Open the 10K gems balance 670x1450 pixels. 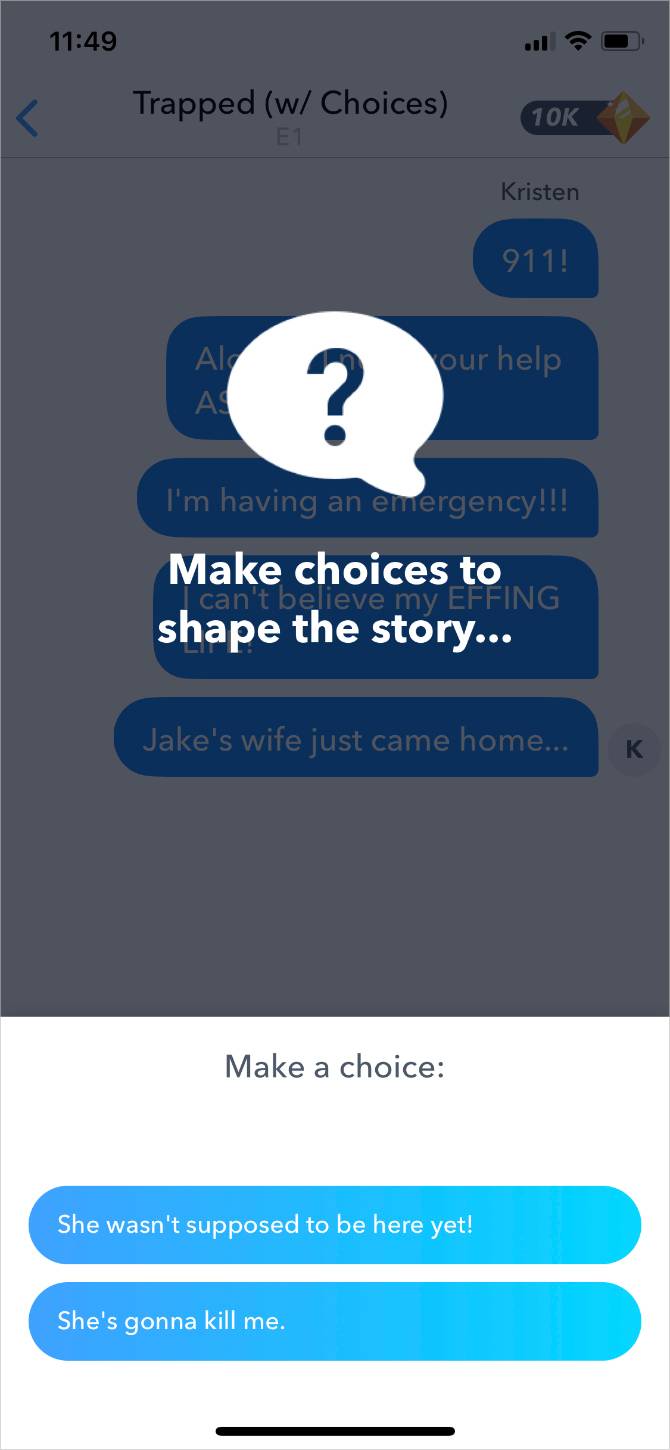tap(583, 117)
